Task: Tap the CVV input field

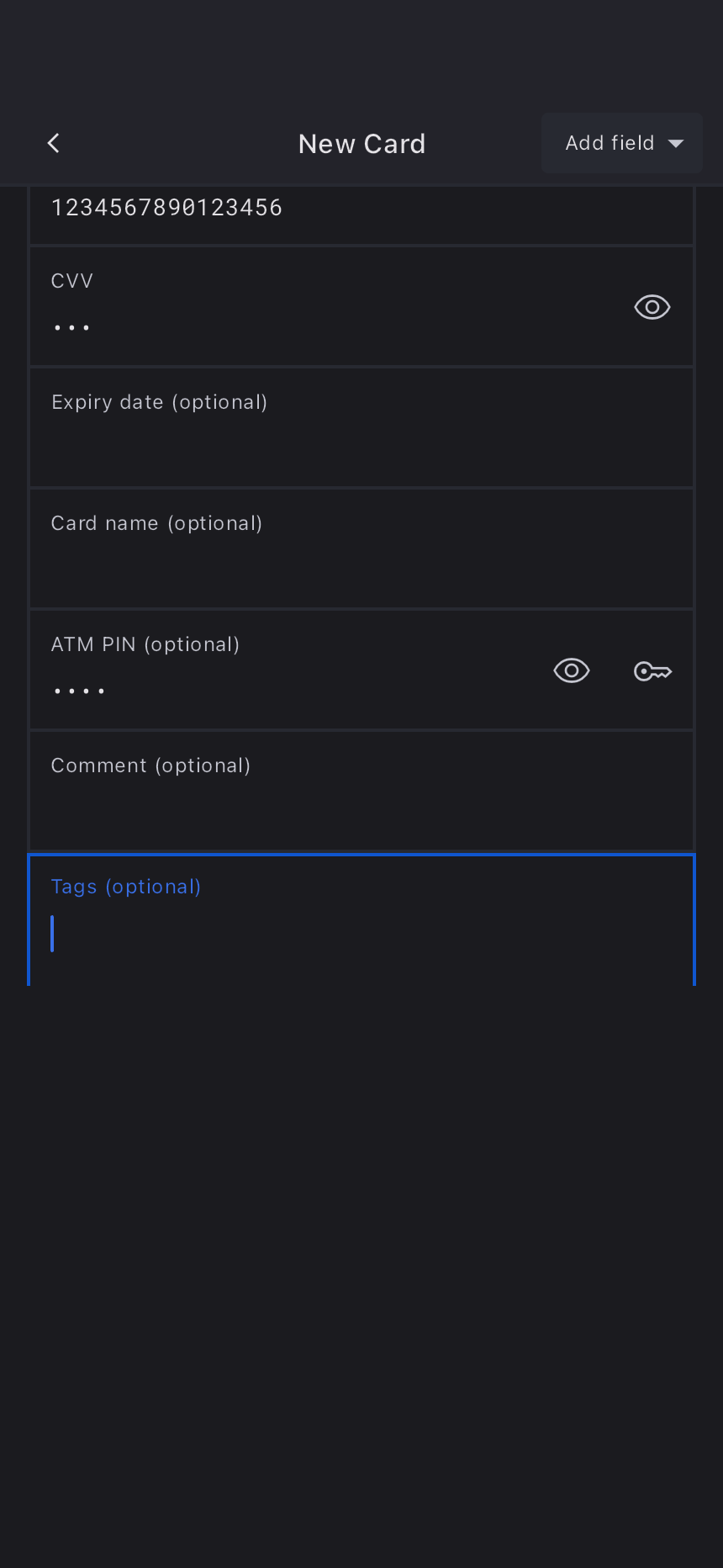Action: coord(319,315)
